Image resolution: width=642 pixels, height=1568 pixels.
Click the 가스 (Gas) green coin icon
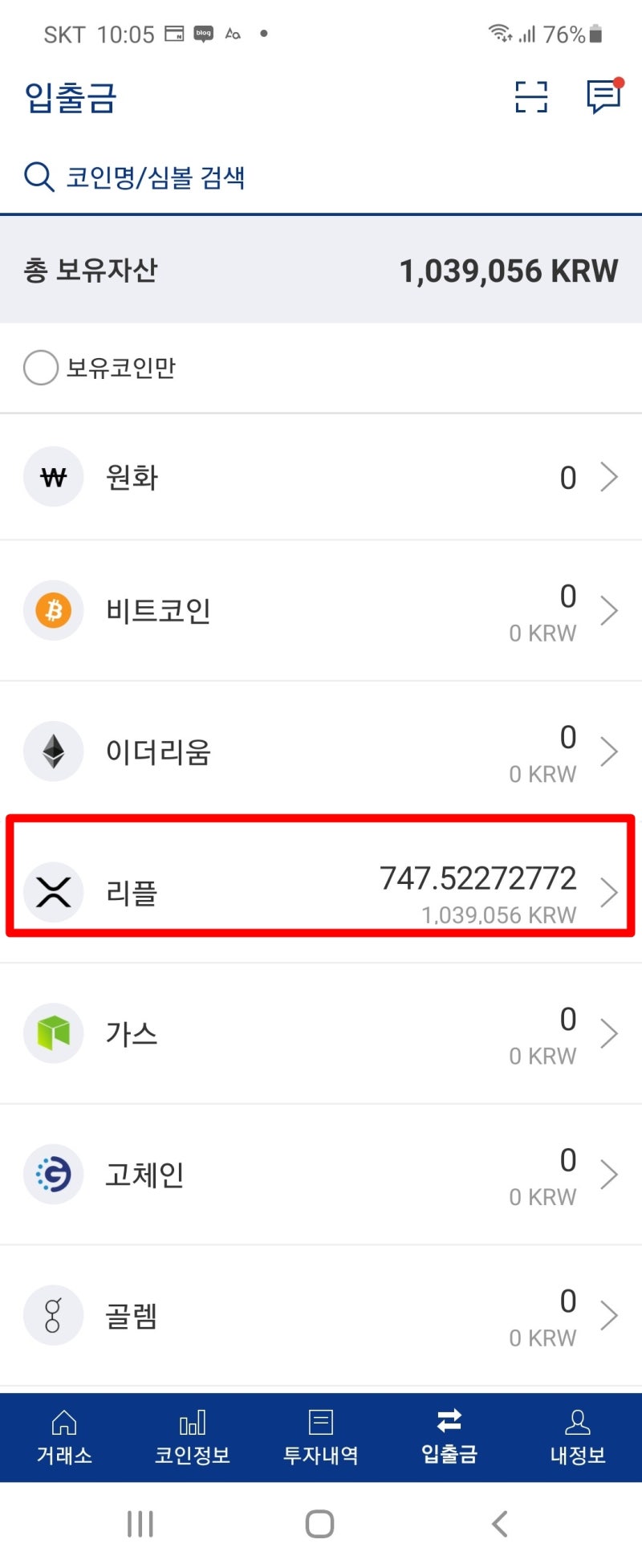(x=53, y=1033)
